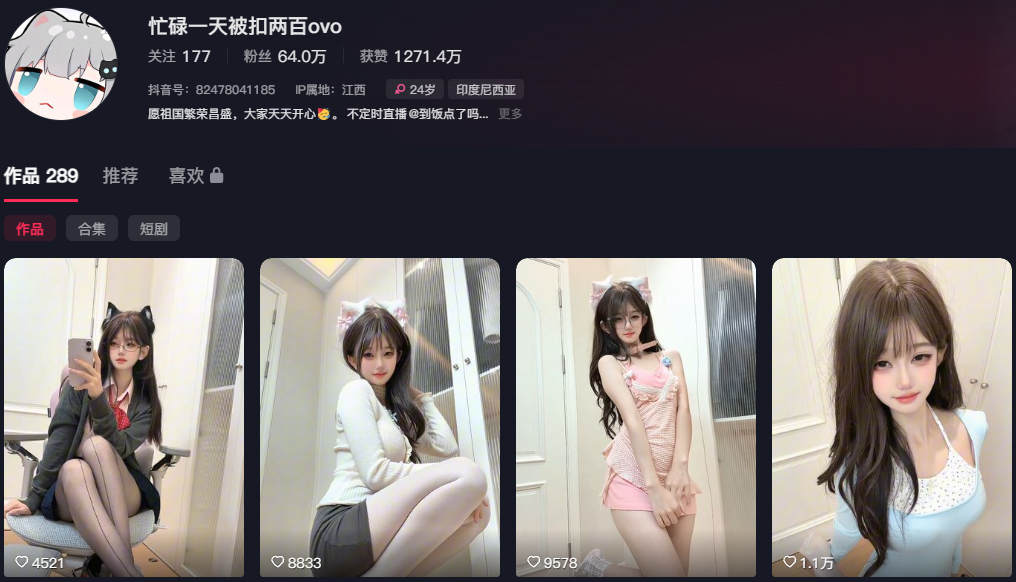Expand the bio with 更多
Viewport: 1016px width, 582px height.
pos(510,114)
